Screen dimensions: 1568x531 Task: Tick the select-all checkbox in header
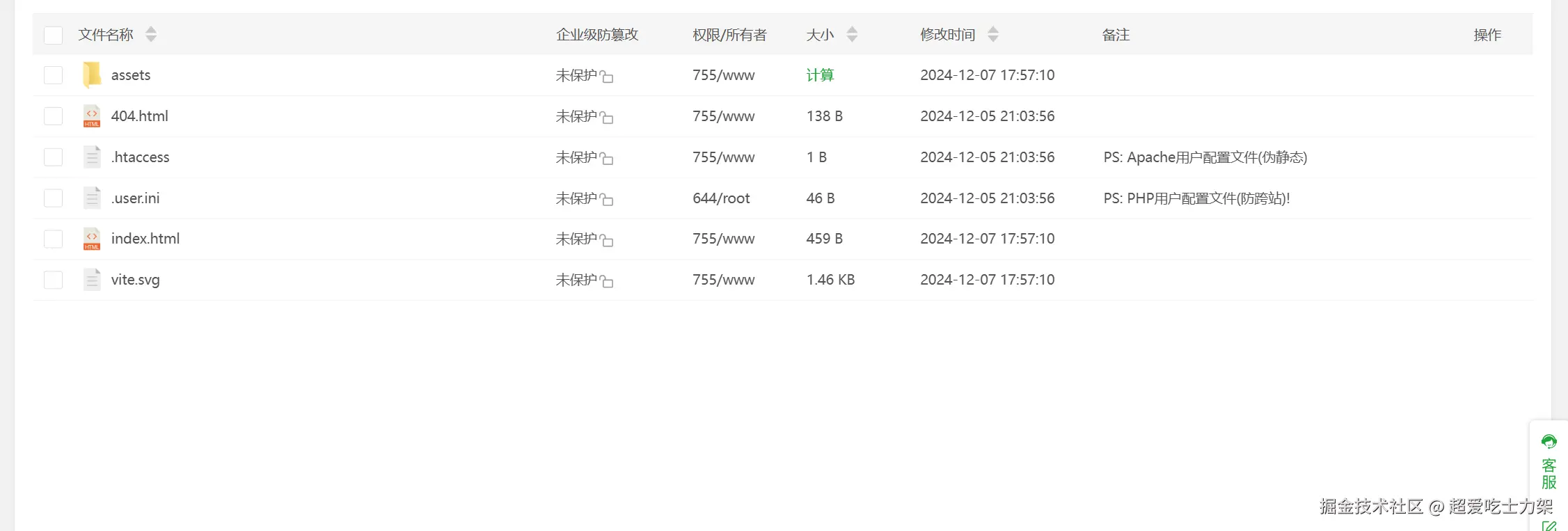pos(53,35)
